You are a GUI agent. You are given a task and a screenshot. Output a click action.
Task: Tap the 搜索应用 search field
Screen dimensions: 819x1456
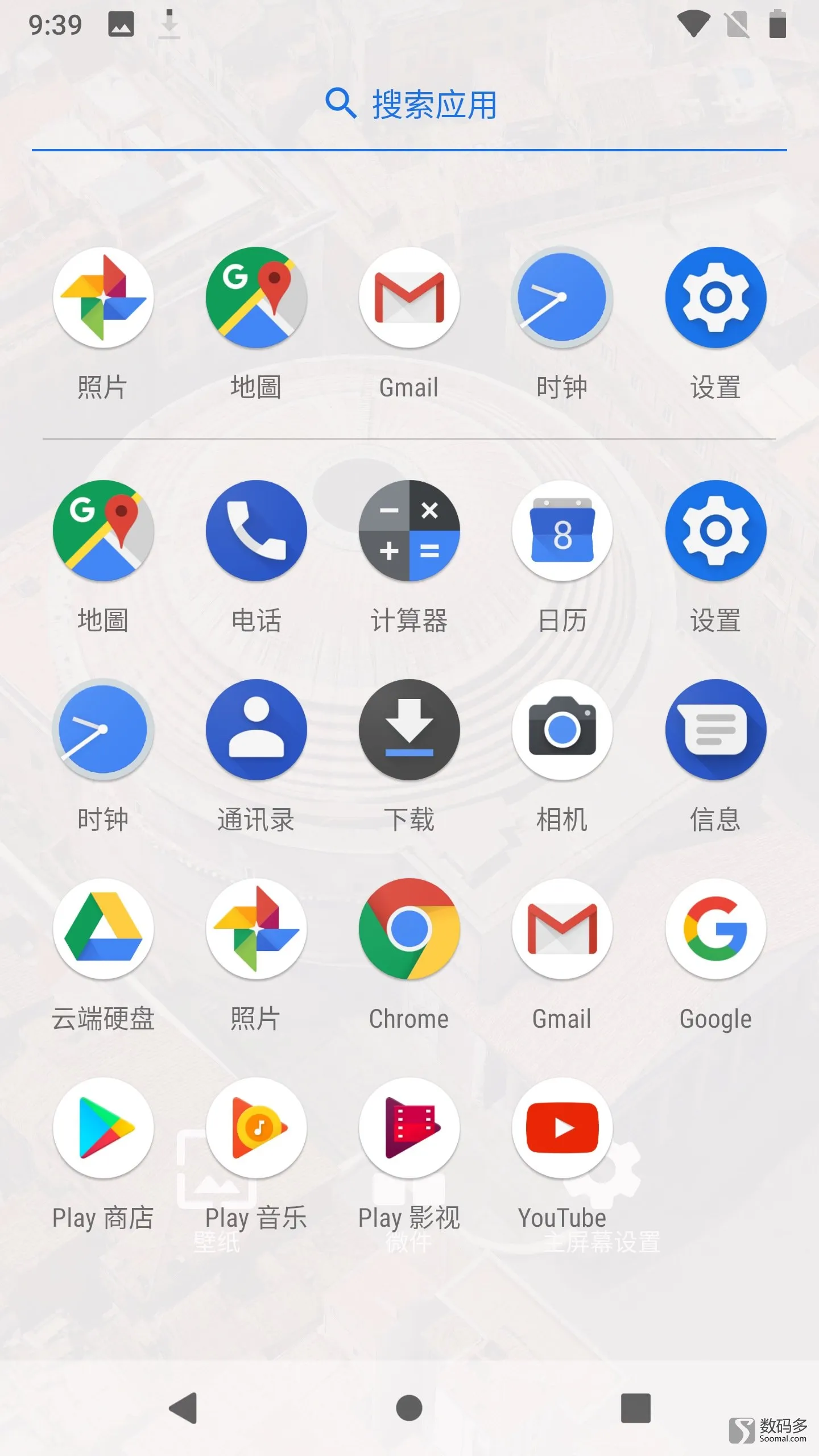point(409,105)
